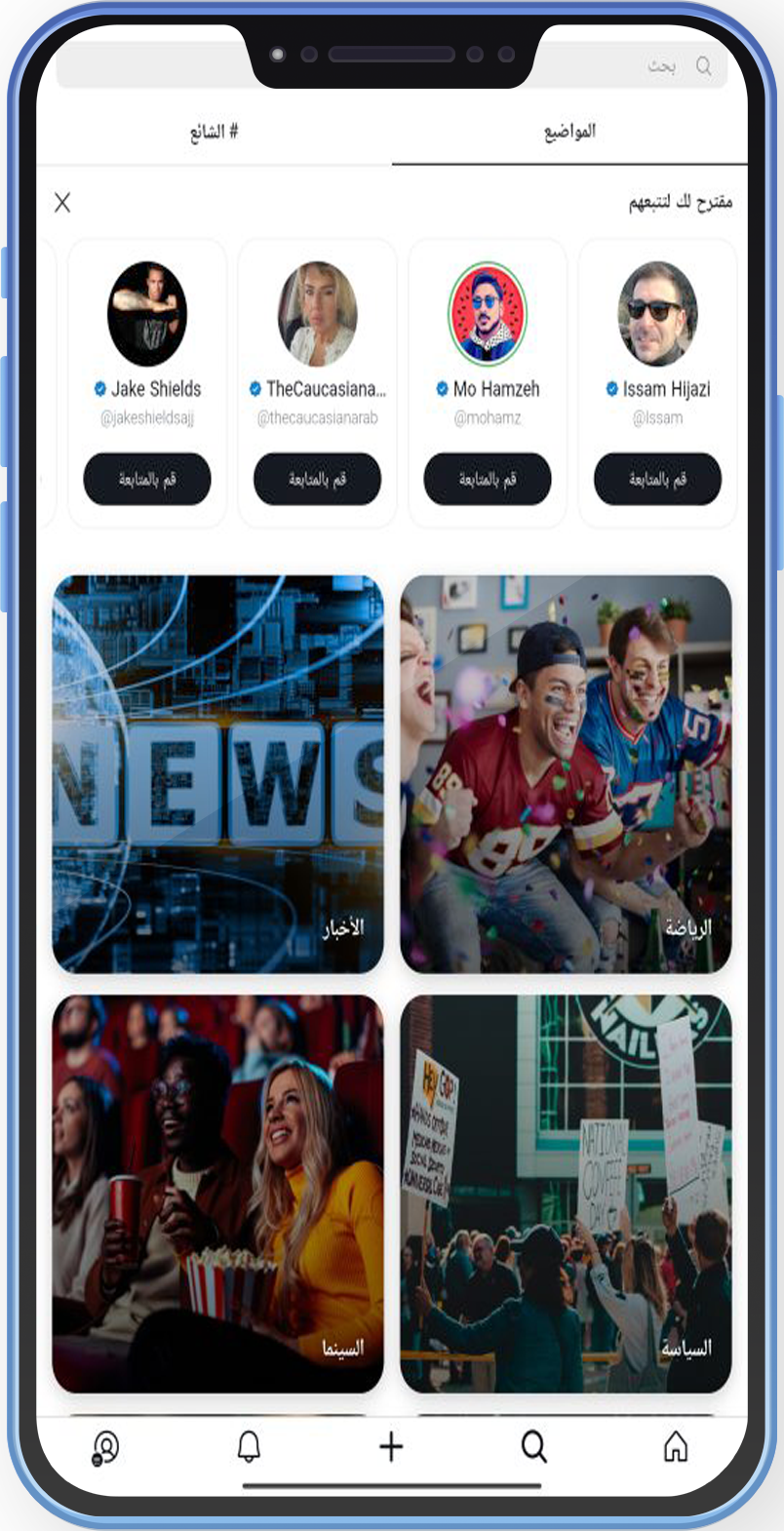The width and height of the screenshot is (784, 1531).
Task: Follow Issam Hijazi
Action: [x=657, y=479]
